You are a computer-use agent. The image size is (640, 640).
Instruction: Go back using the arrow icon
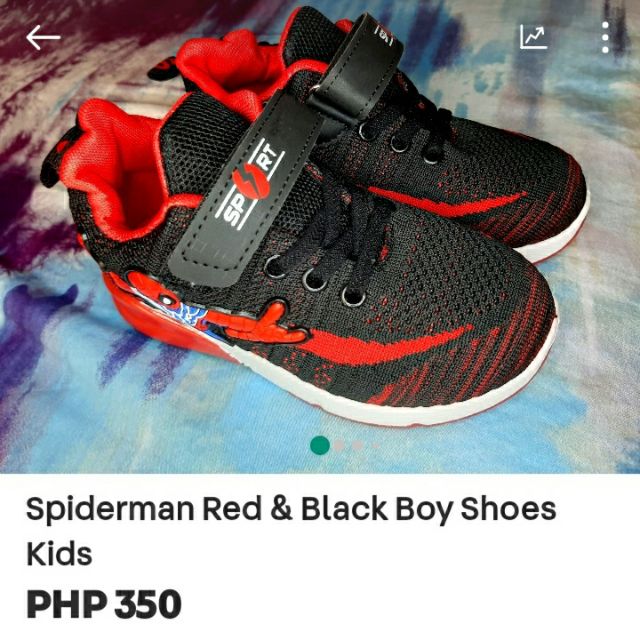tap(43, 38)
